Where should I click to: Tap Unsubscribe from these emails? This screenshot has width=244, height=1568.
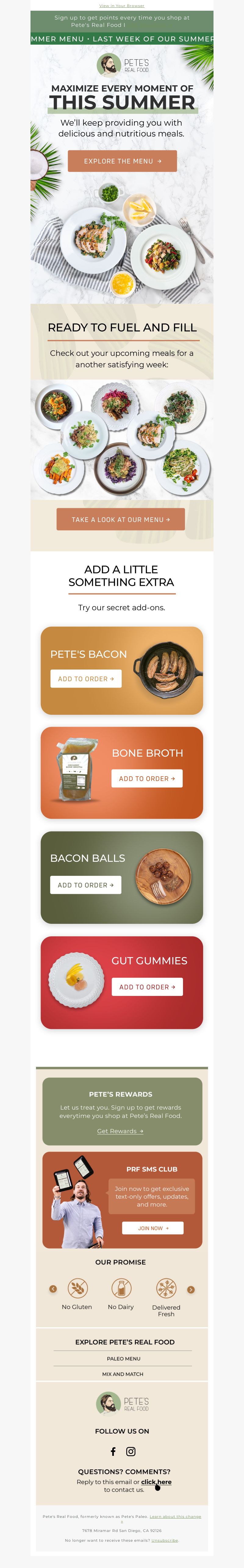pos(164,1540)
